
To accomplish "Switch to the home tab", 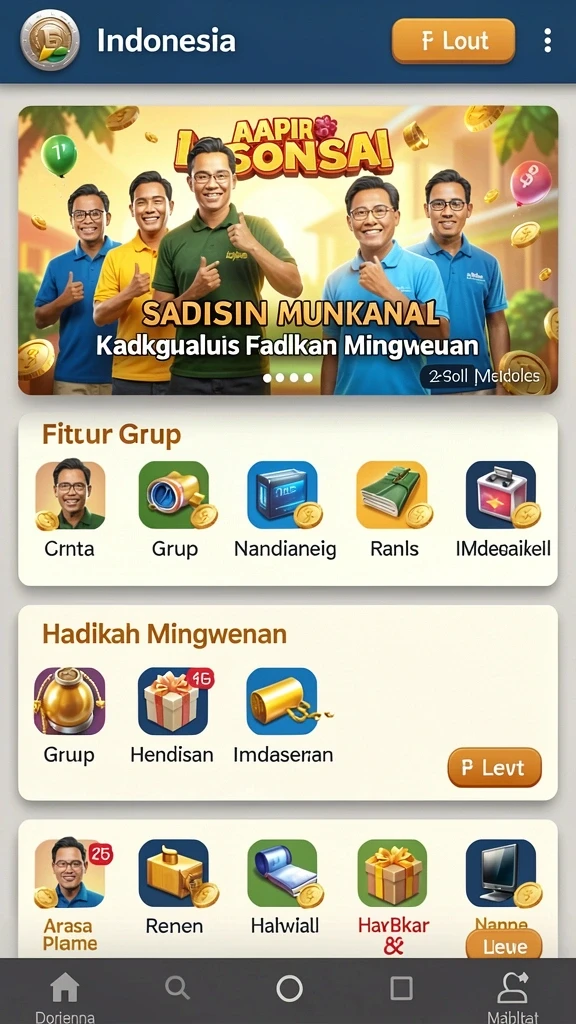I will pos(65,996).
